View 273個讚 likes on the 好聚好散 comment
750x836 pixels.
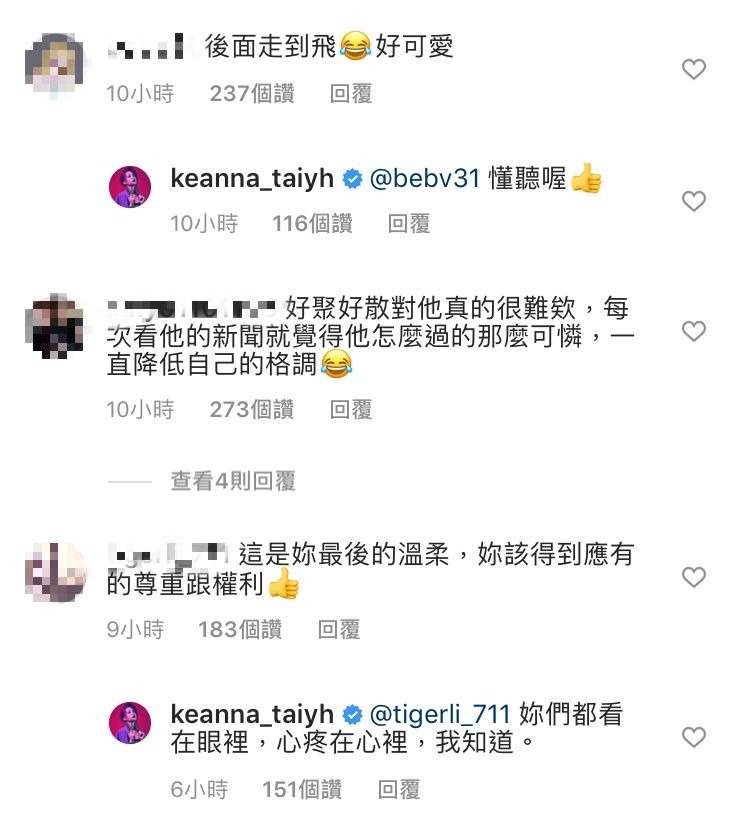(x=251, y=409)
